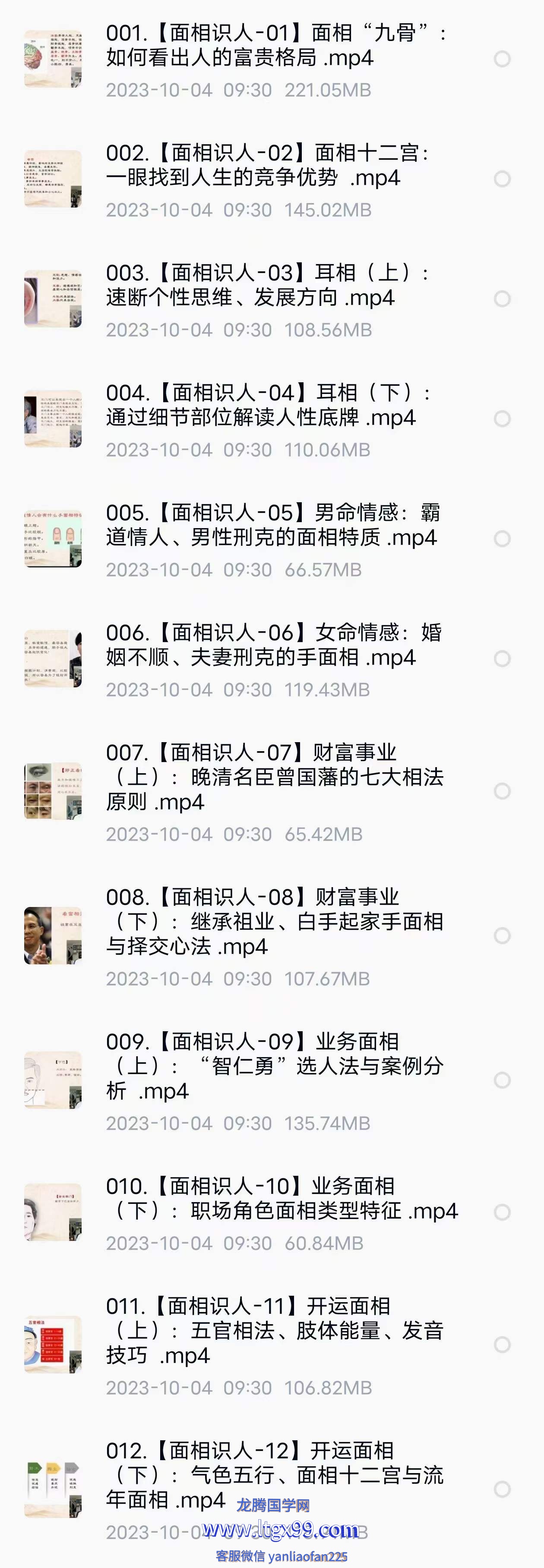Open video 009 业务面相（上）
Screen dimensions: 544x1568
pos(274,1066)
